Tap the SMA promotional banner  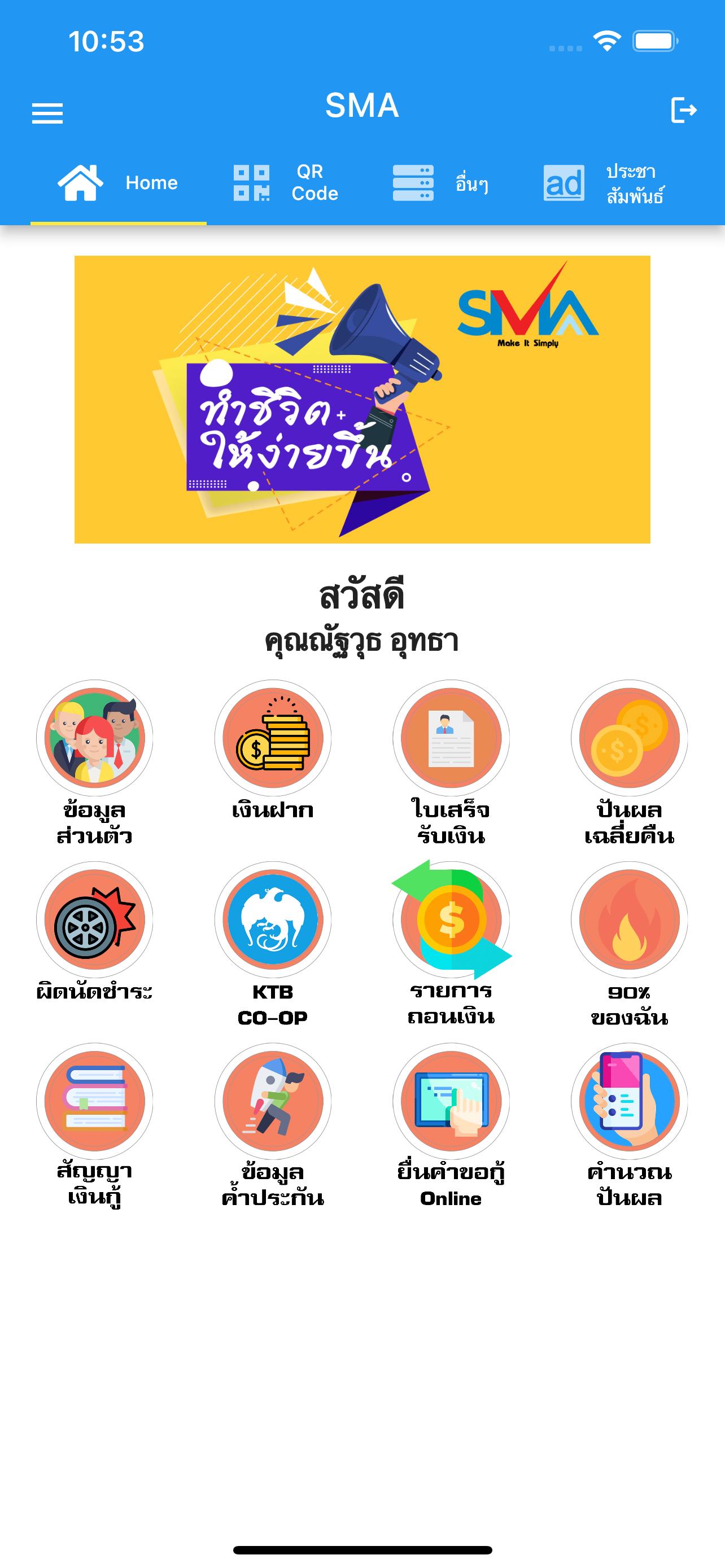tap(362, 399)
